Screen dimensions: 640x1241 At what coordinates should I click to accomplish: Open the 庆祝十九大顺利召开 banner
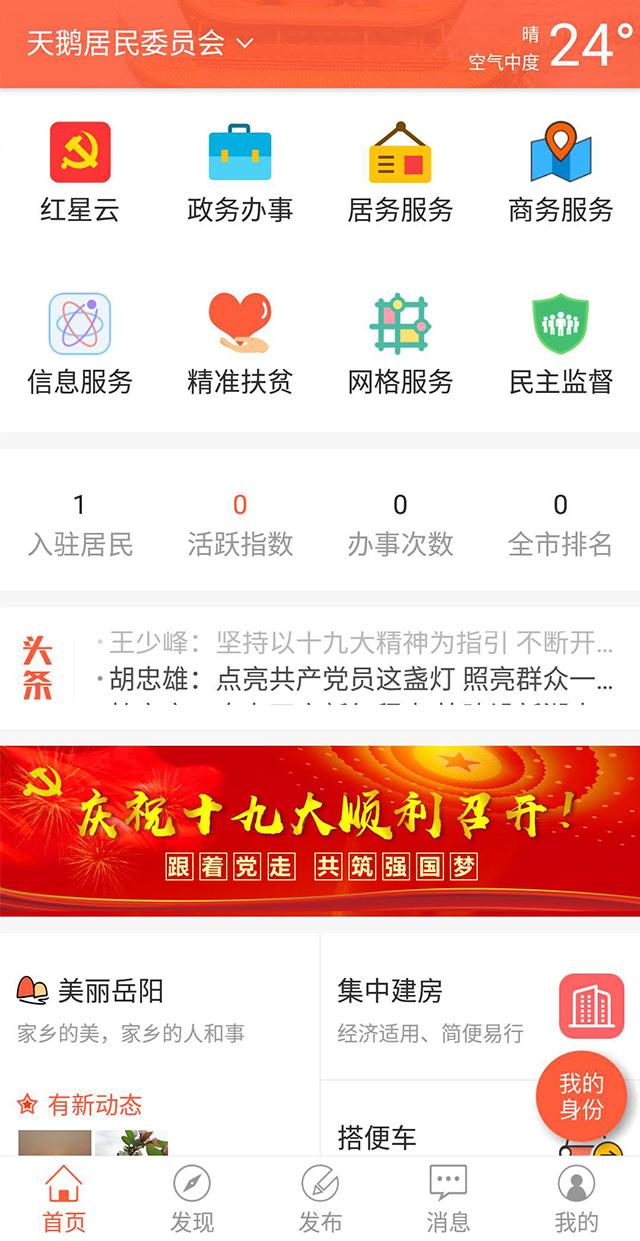320,830
